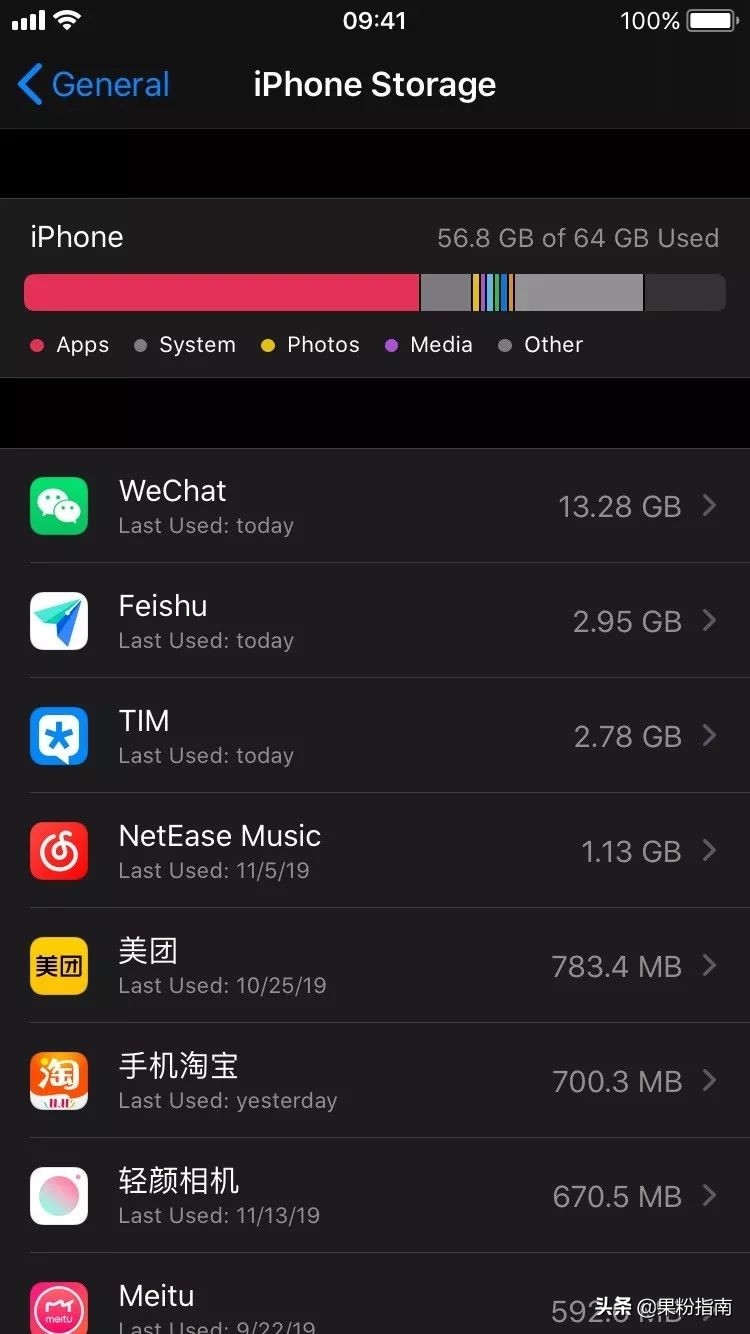The width and height of the screenshot is (750, 1334).
Task: Tap the WeChat app icon
Action: pyautogui.click(x=59, y=506)
